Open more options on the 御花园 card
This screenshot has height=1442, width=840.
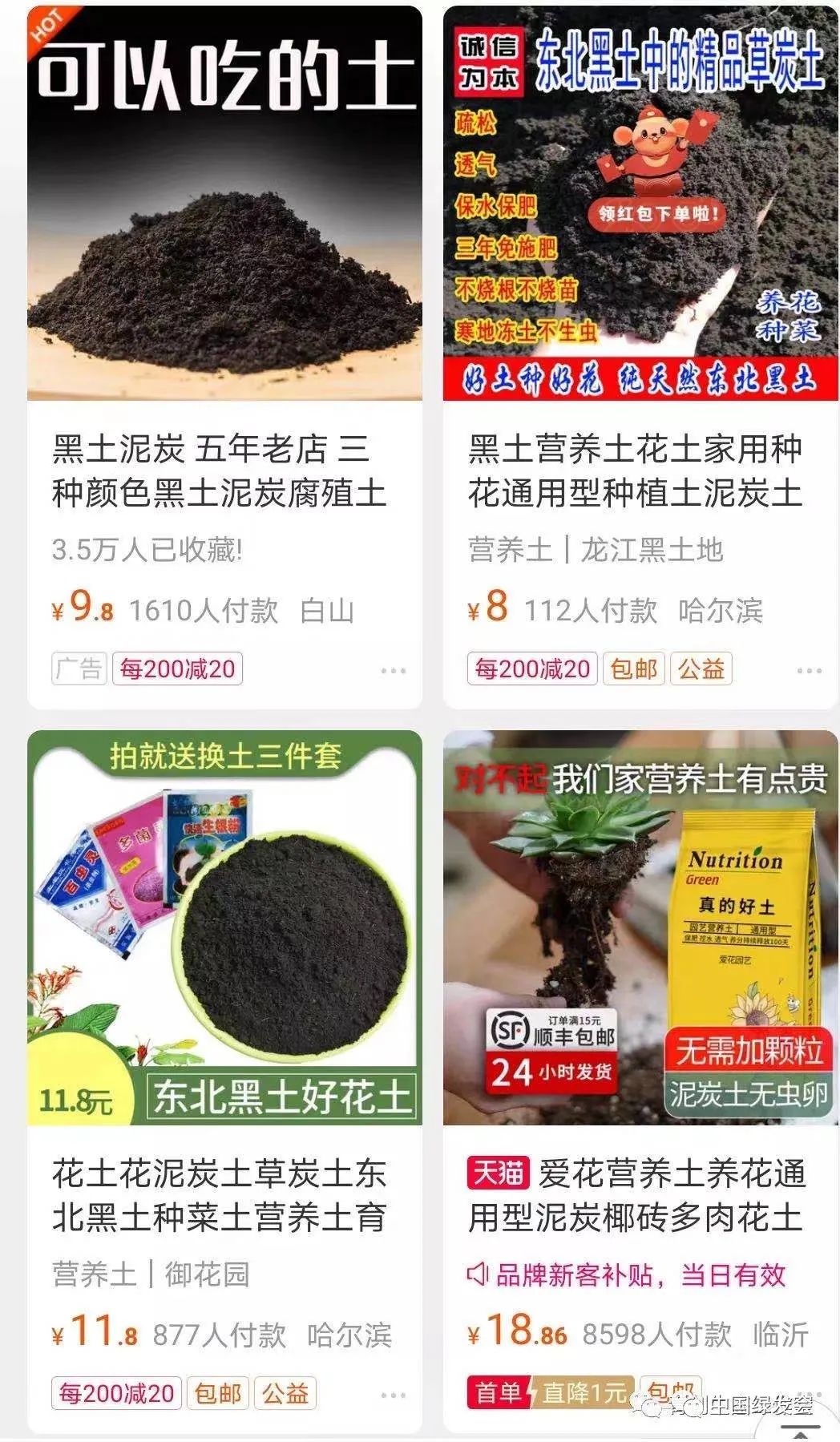pos(393,1395)
